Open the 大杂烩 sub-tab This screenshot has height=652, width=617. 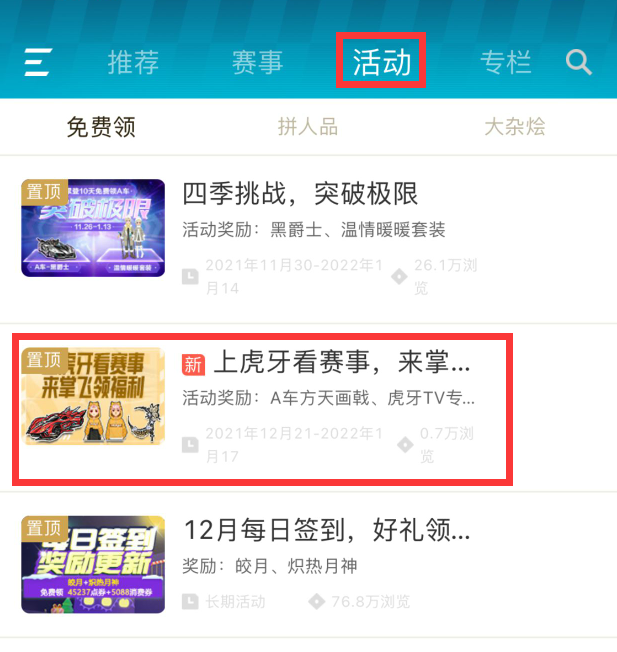[515, 127]
